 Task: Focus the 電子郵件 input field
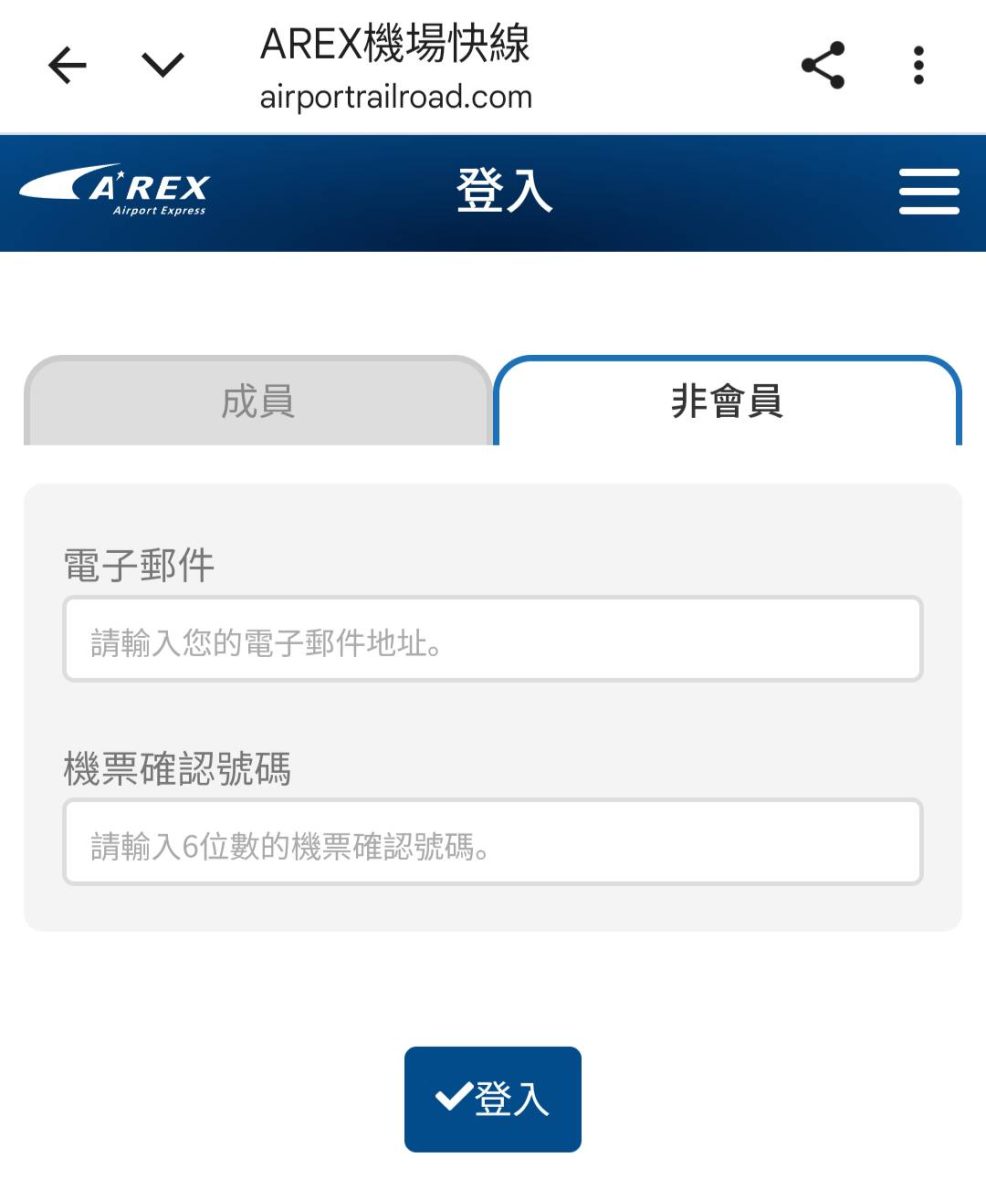492,640
